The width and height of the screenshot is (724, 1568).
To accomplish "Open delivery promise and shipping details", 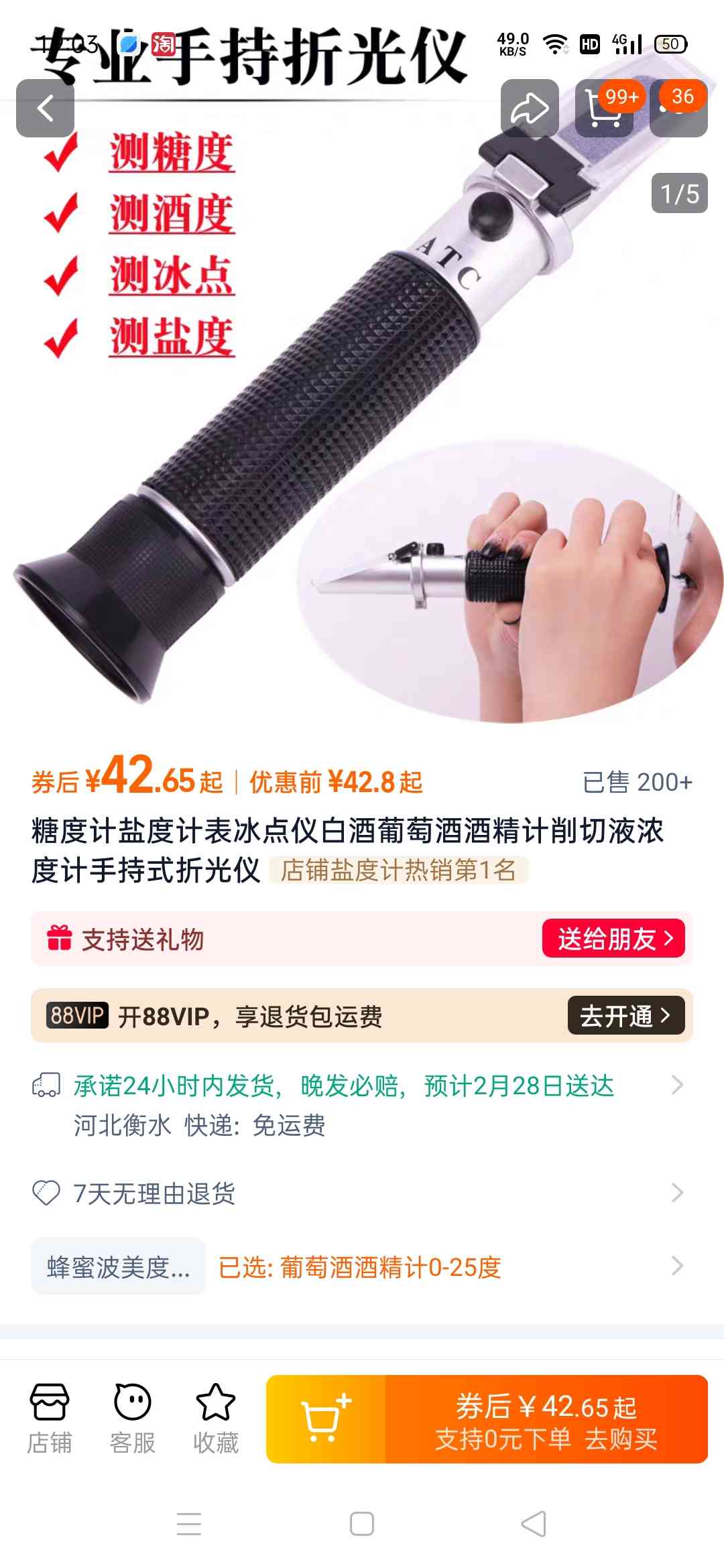I will 362,1104.
